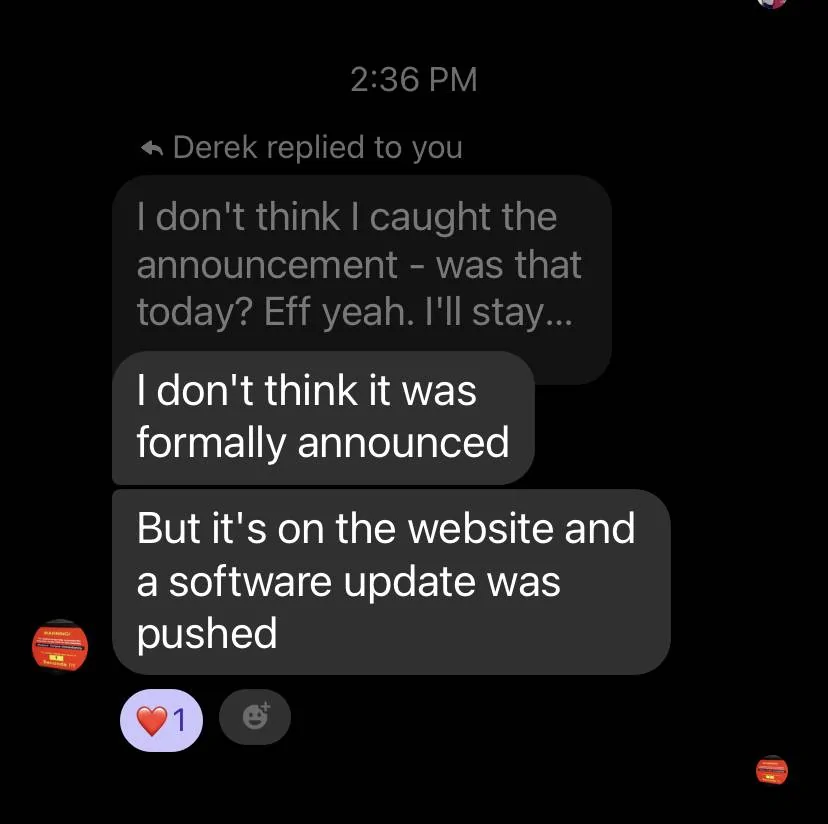Tap the heart reaction count
828x824 pixels.
coord(161,719)
